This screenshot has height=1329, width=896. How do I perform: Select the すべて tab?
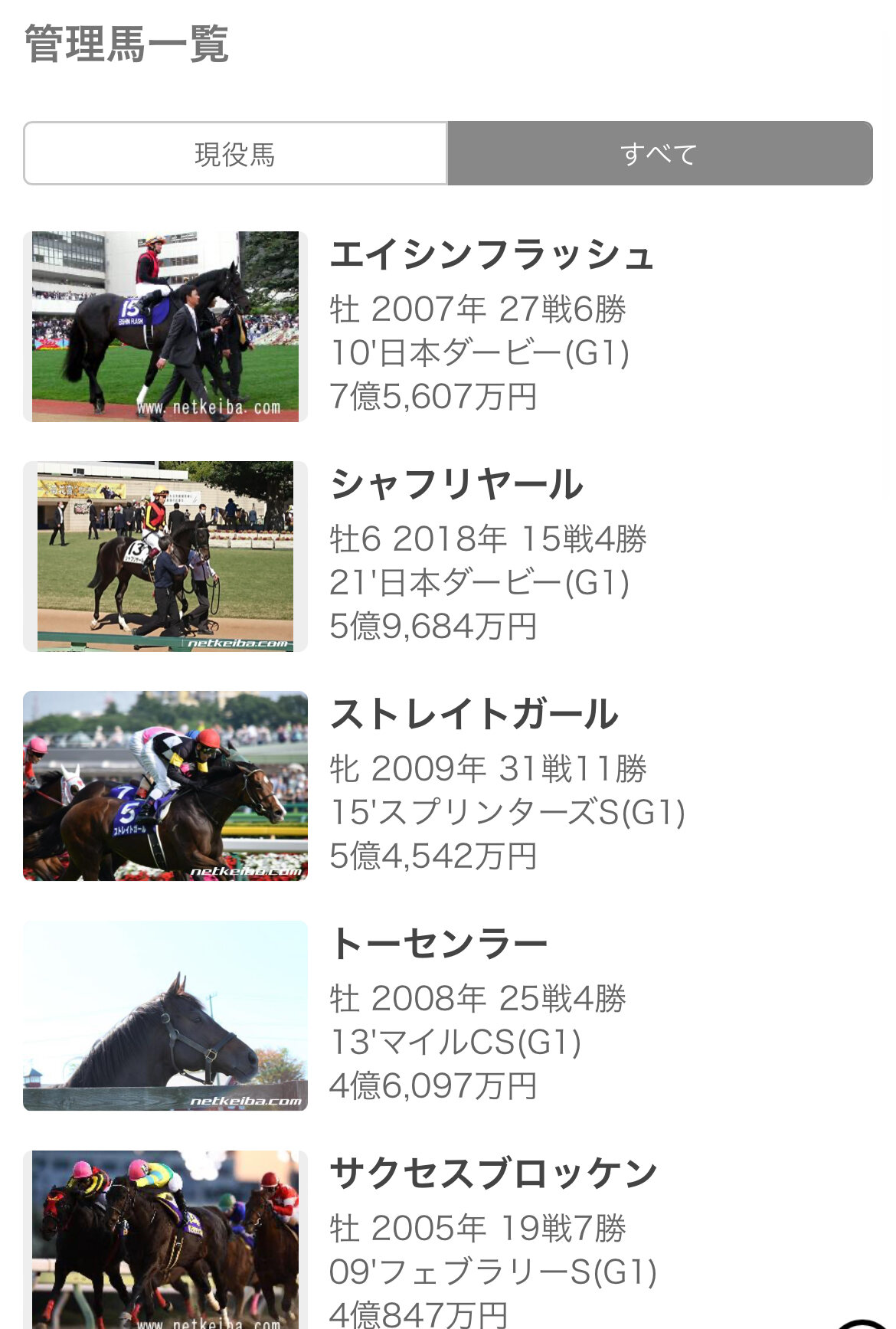pyautogui.click(x=659, y=154)
